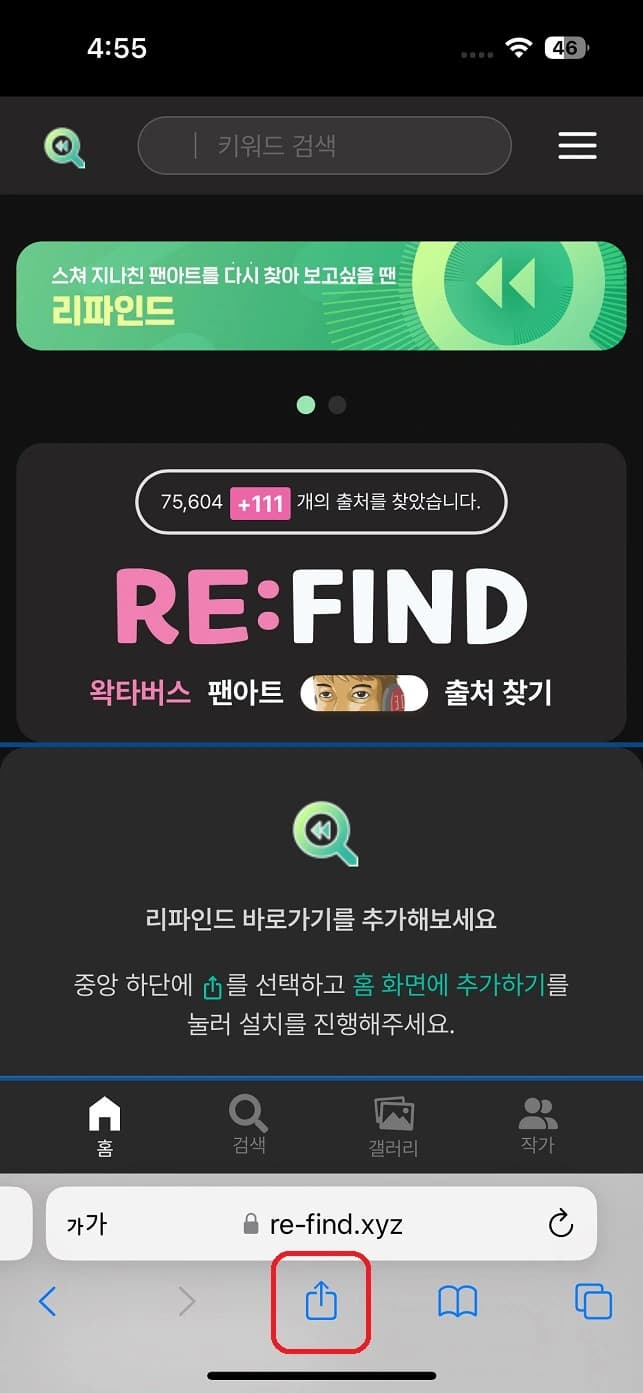
Task: Open Safari bookmarks
Action: click(x=458, y=1301)
